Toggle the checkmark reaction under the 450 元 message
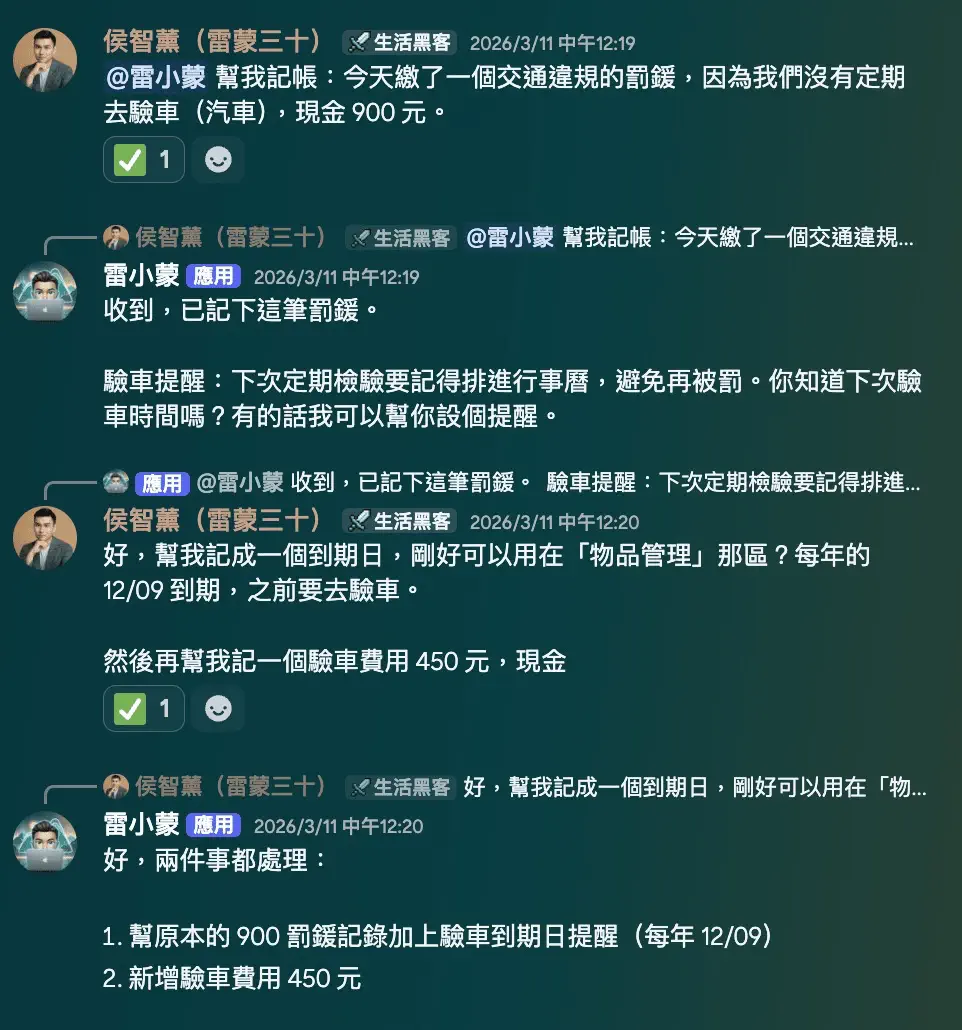 click(x=143, y=709)
